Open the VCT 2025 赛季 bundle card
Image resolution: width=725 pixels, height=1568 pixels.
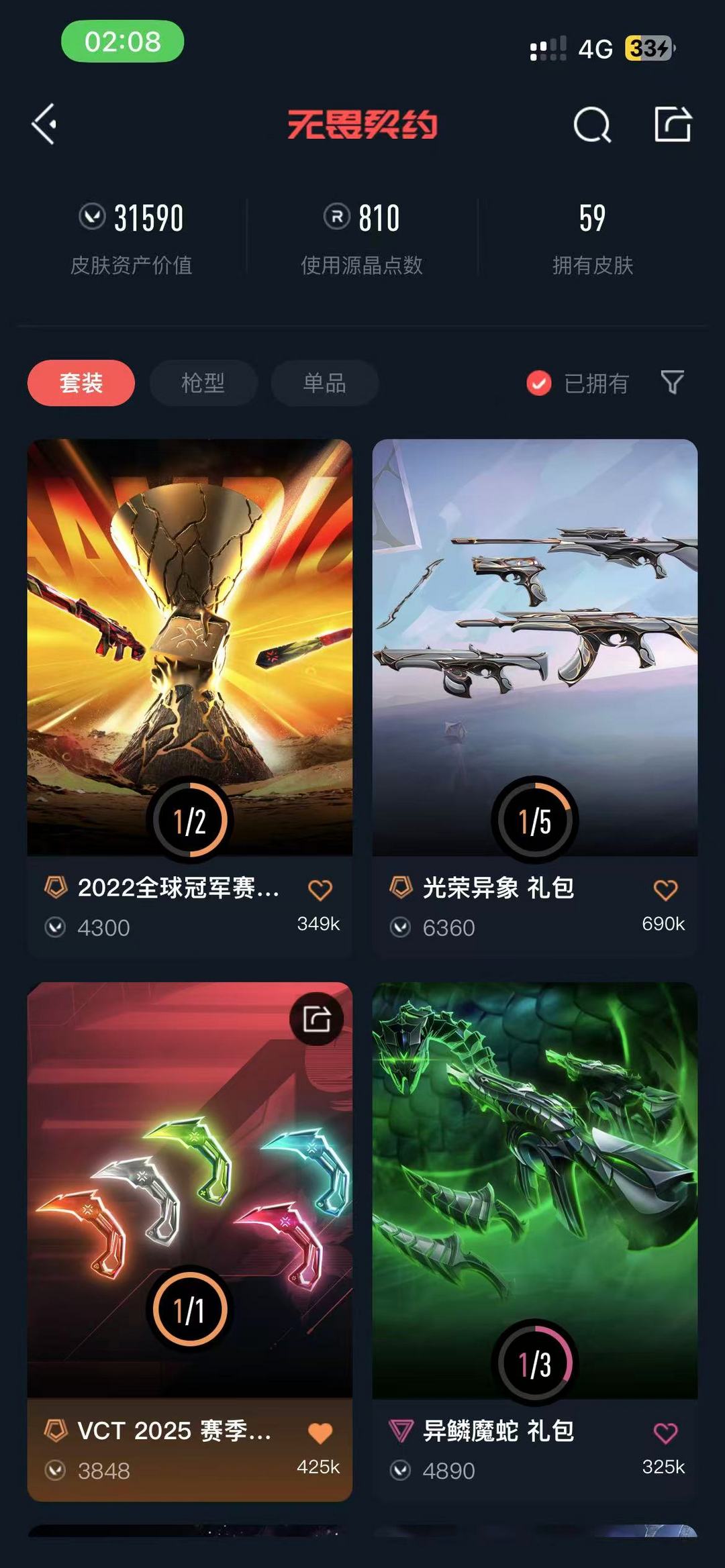[190, 1241]
